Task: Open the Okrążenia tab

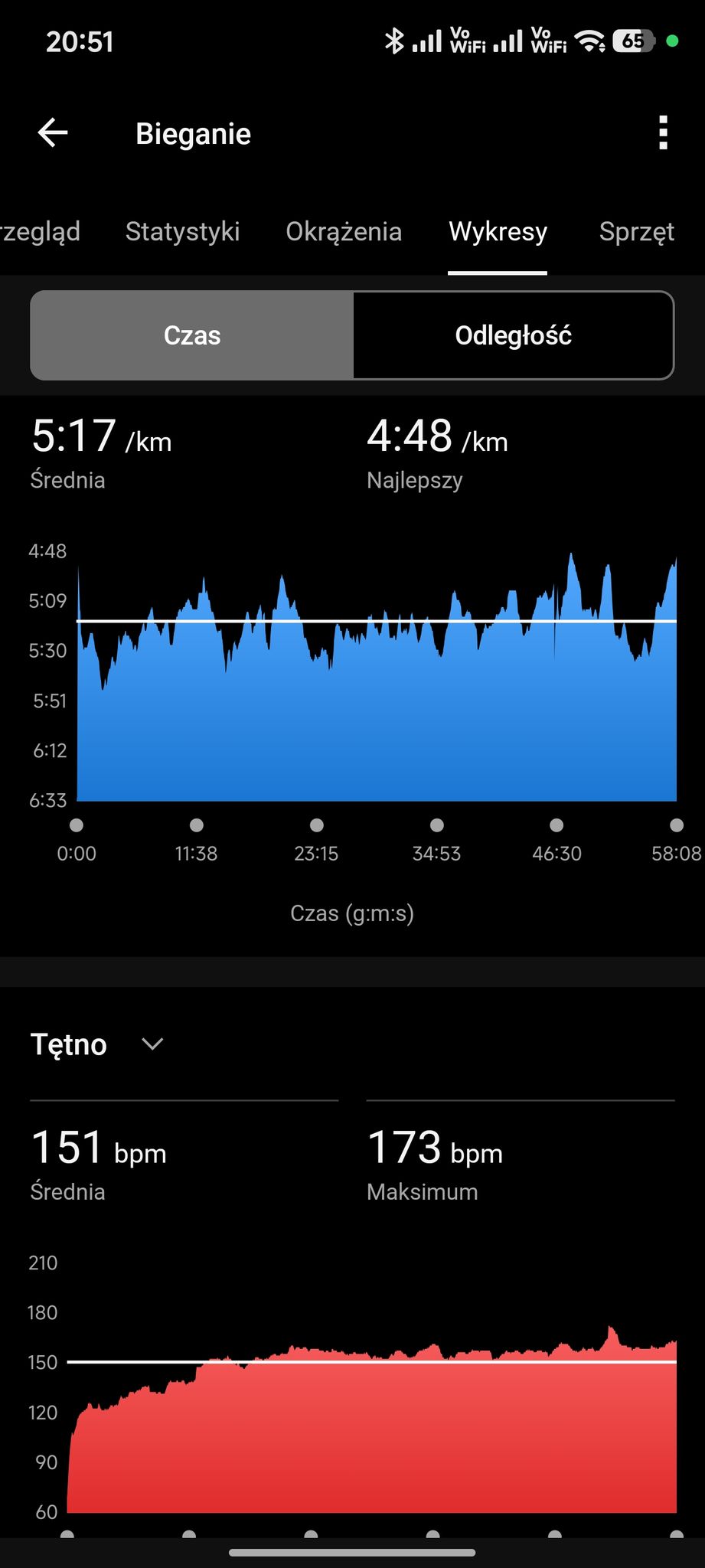Action: 344,231
